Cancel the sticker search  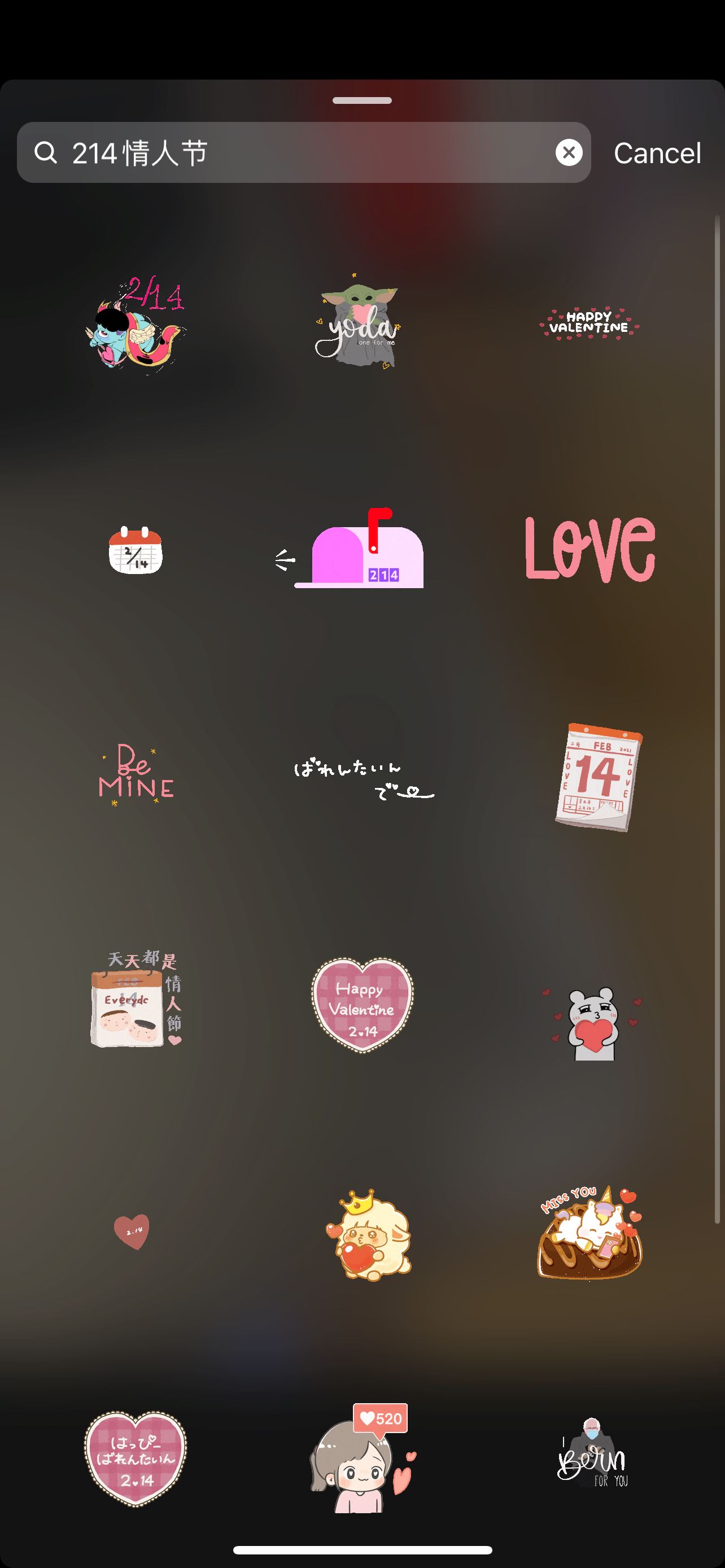coord(657,153)
